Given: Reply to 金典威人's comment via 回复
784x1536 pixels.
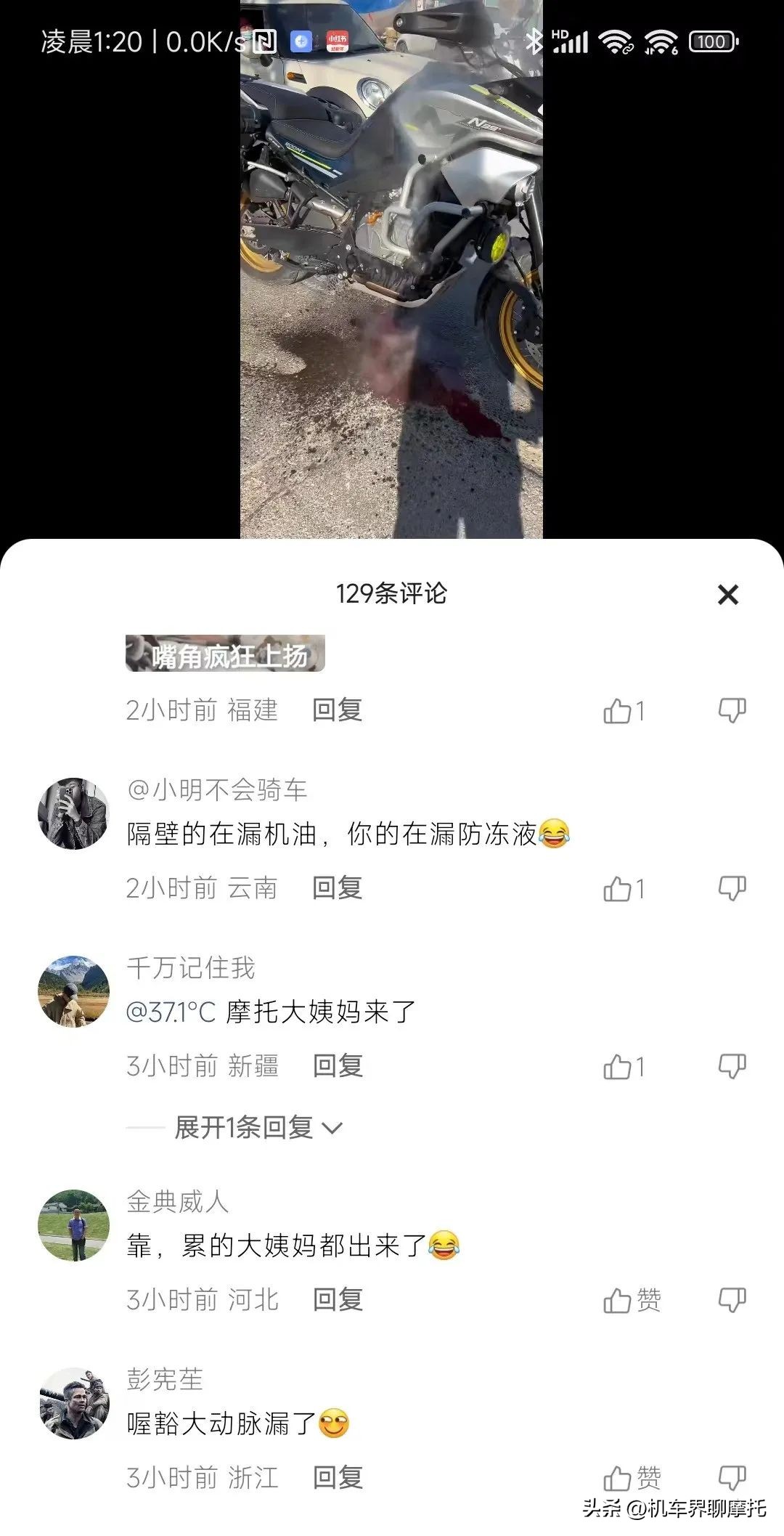Looking at the screenshot, I should point(337,1301).
